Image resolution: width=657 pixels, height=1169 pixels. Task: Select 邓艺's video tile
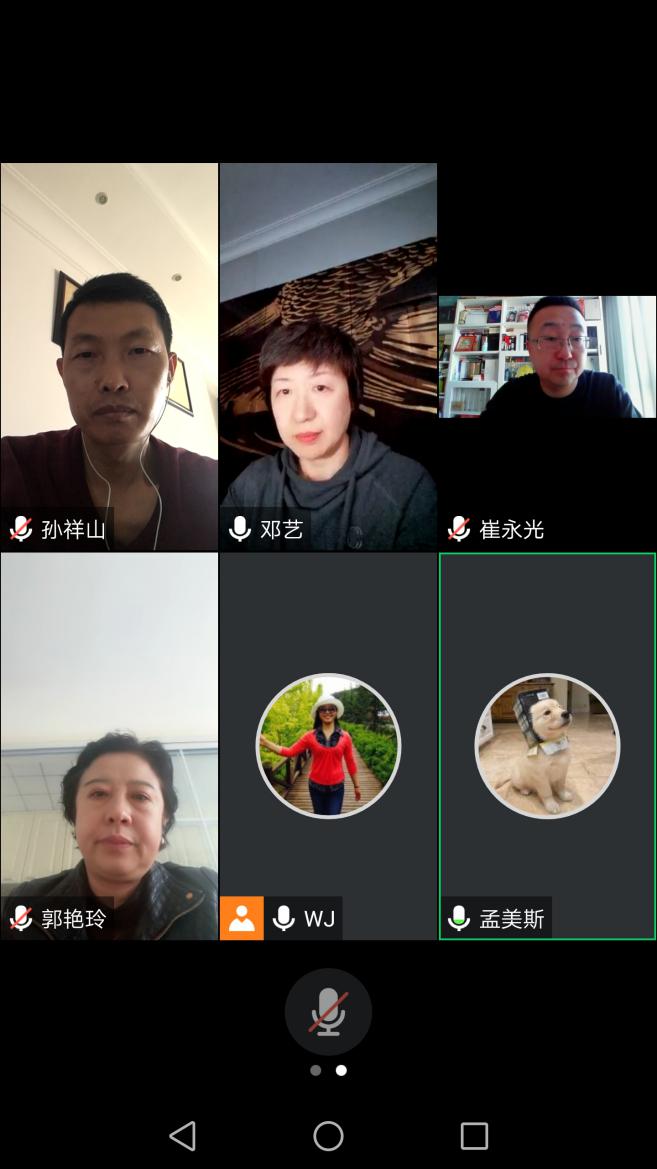[328, 356]
